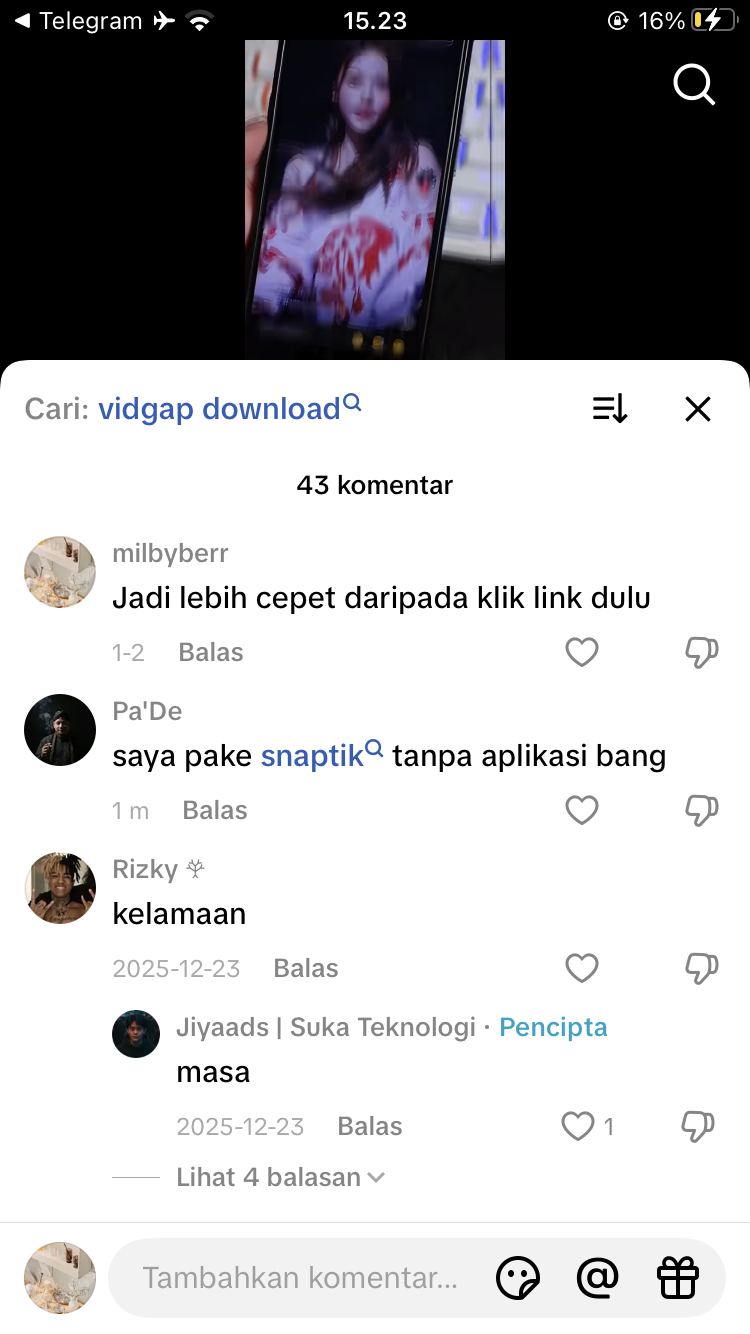
Task: Open the emoji sticker picker
Action: point(518,1277)
